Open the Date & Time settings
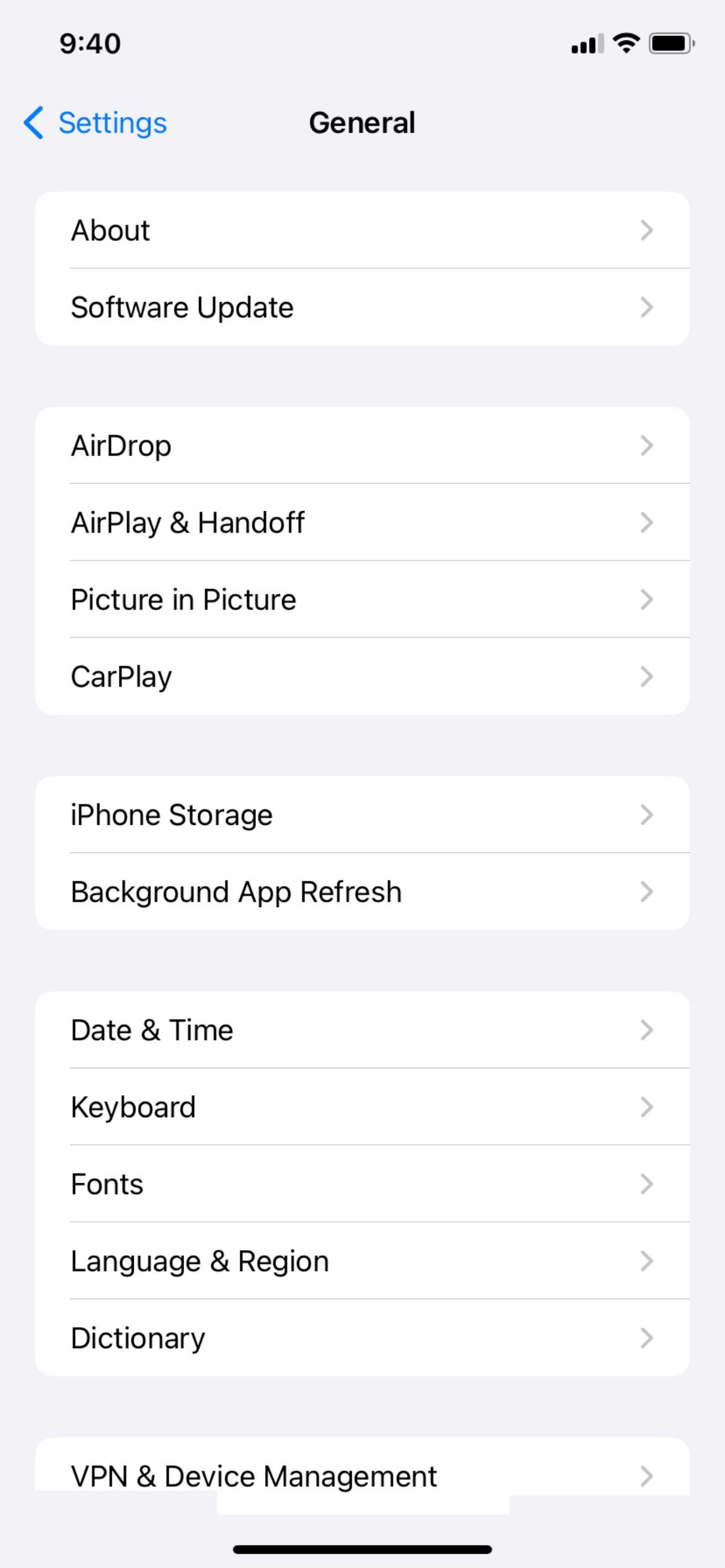725x1568 pixels. pos(362,1030)
